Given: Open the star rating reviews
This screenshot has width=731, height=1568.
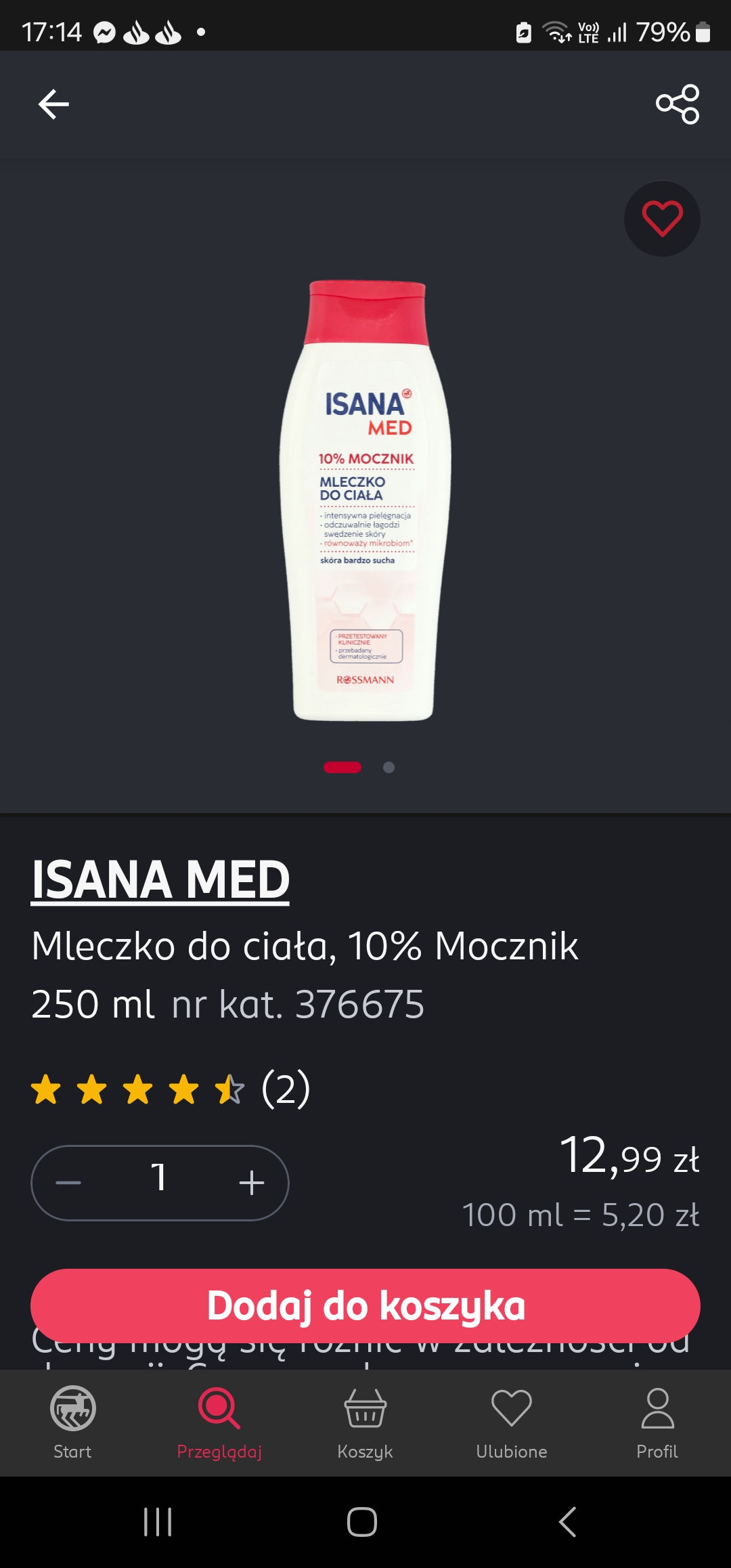Looking at the screenshot, I should [169, 1089].
